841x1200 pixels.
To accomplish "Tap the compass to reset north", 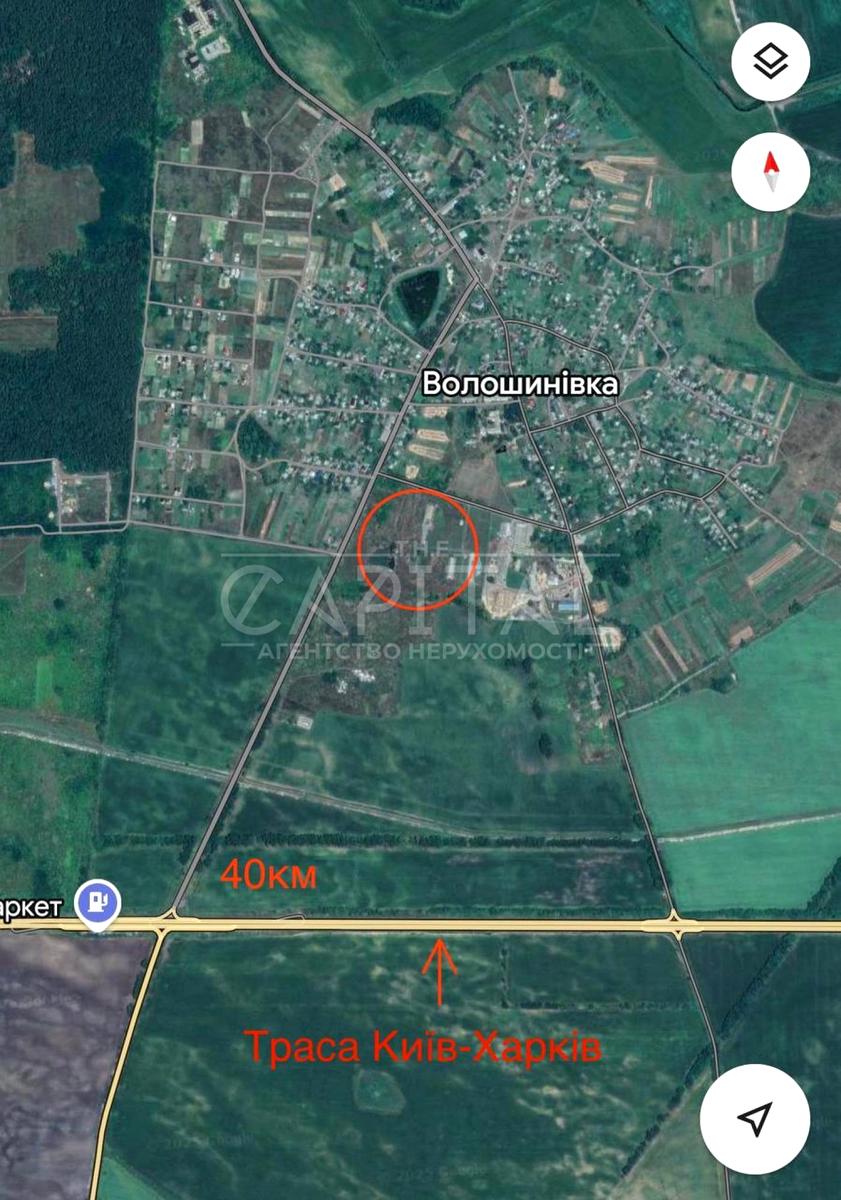I will [x=770, y=171].
